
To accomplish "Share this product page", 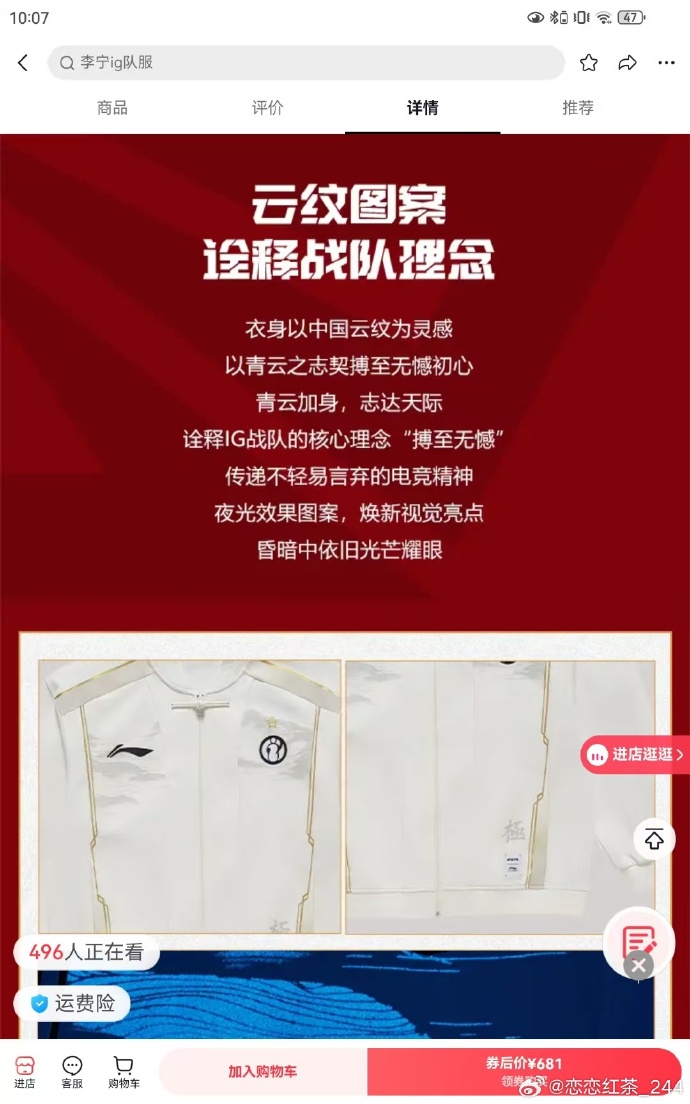I will (x=627, y=63).
